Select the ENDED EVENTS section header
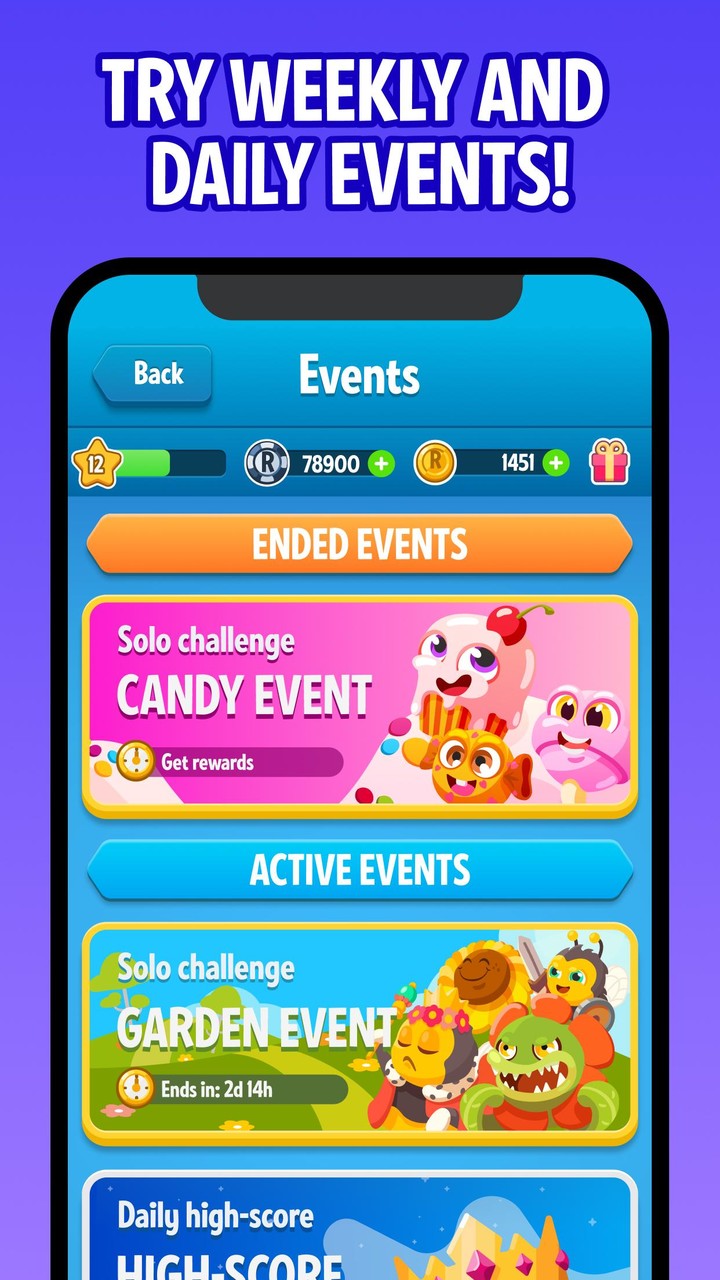The height and width of the screenshot is (1280, 720). click(x=360, y=543)
